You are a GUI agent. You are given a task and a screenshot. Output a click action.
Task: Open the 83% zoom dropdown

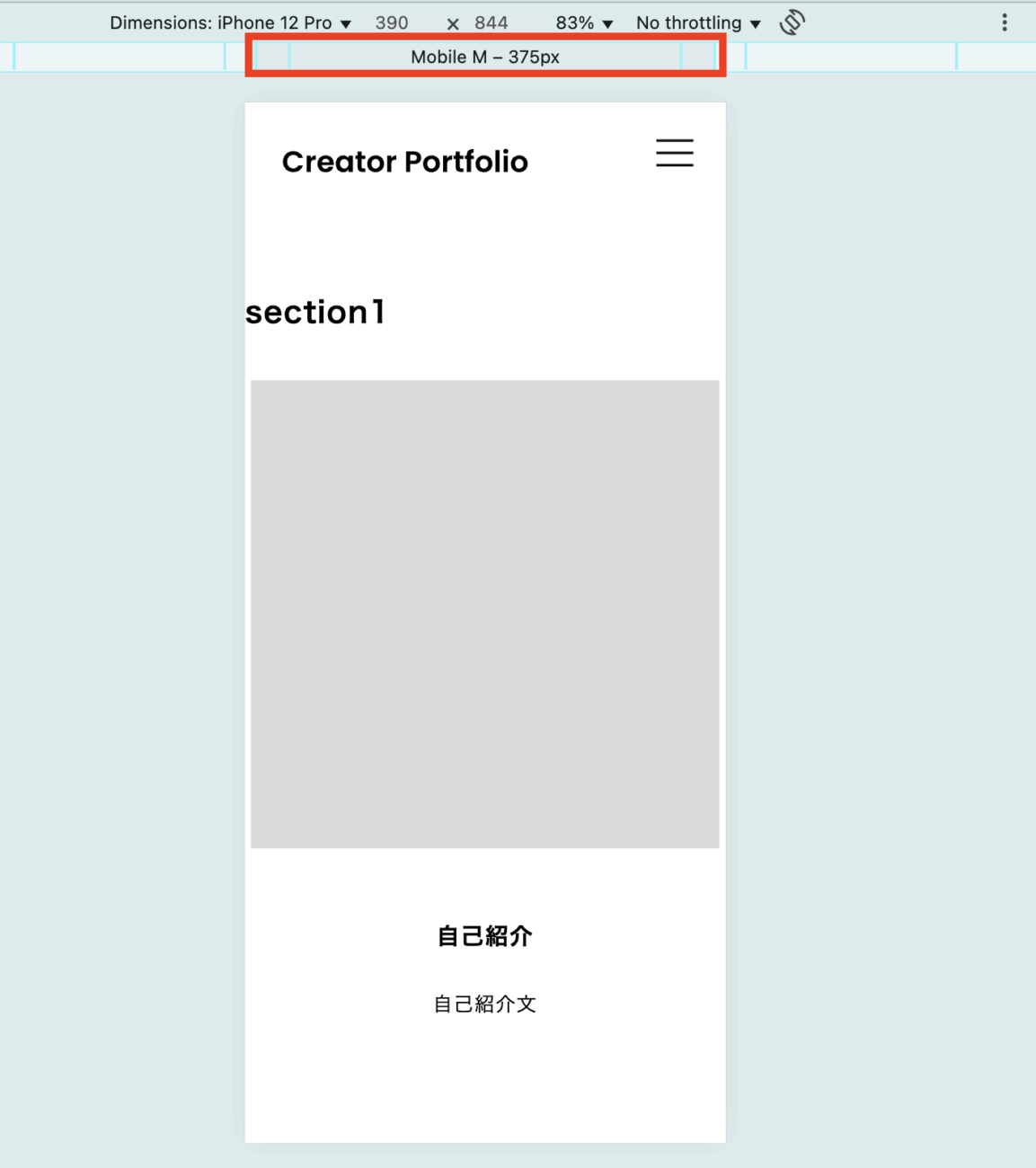pos(584,23)
